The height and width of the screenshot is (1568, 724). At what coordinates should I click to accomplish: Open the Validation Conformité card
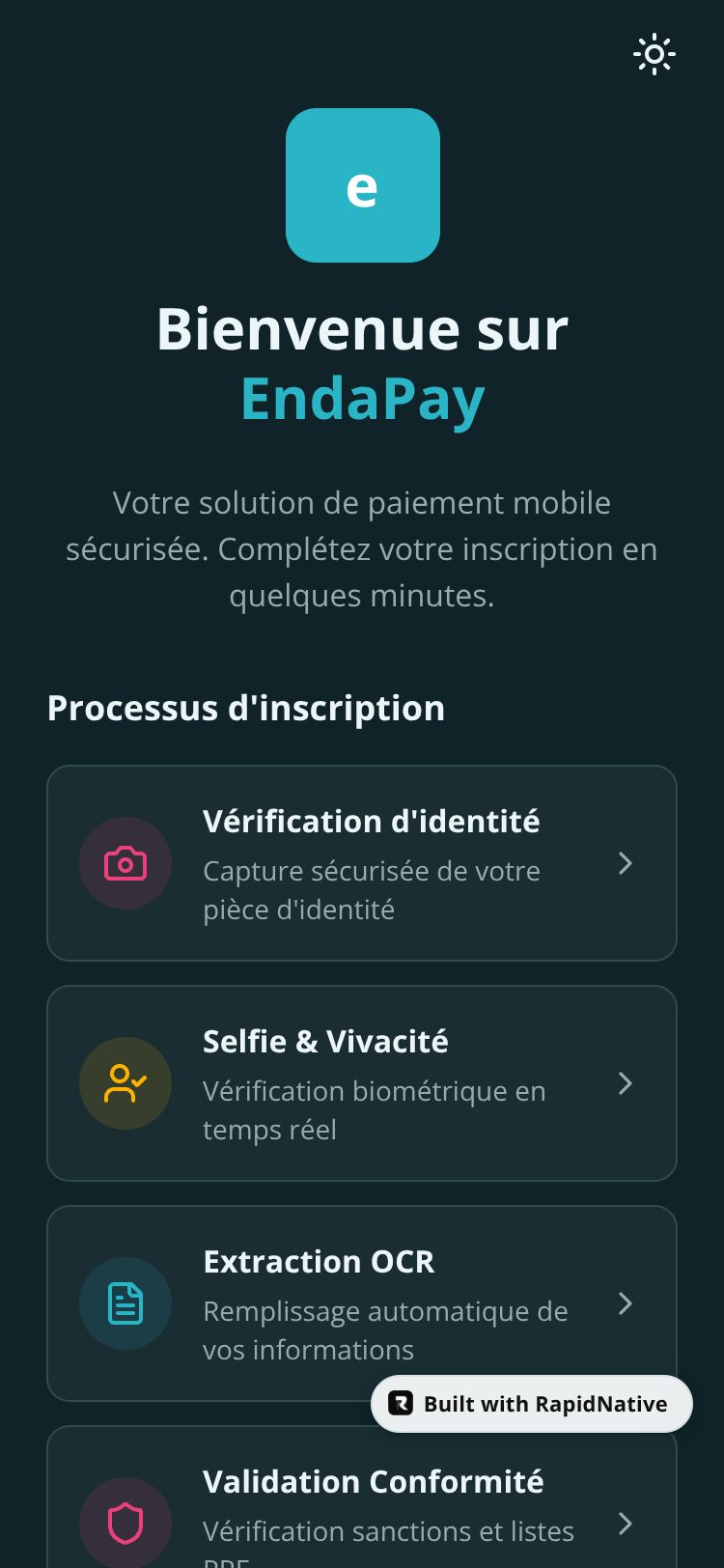pyautogui.click(x=362, y=1506)
